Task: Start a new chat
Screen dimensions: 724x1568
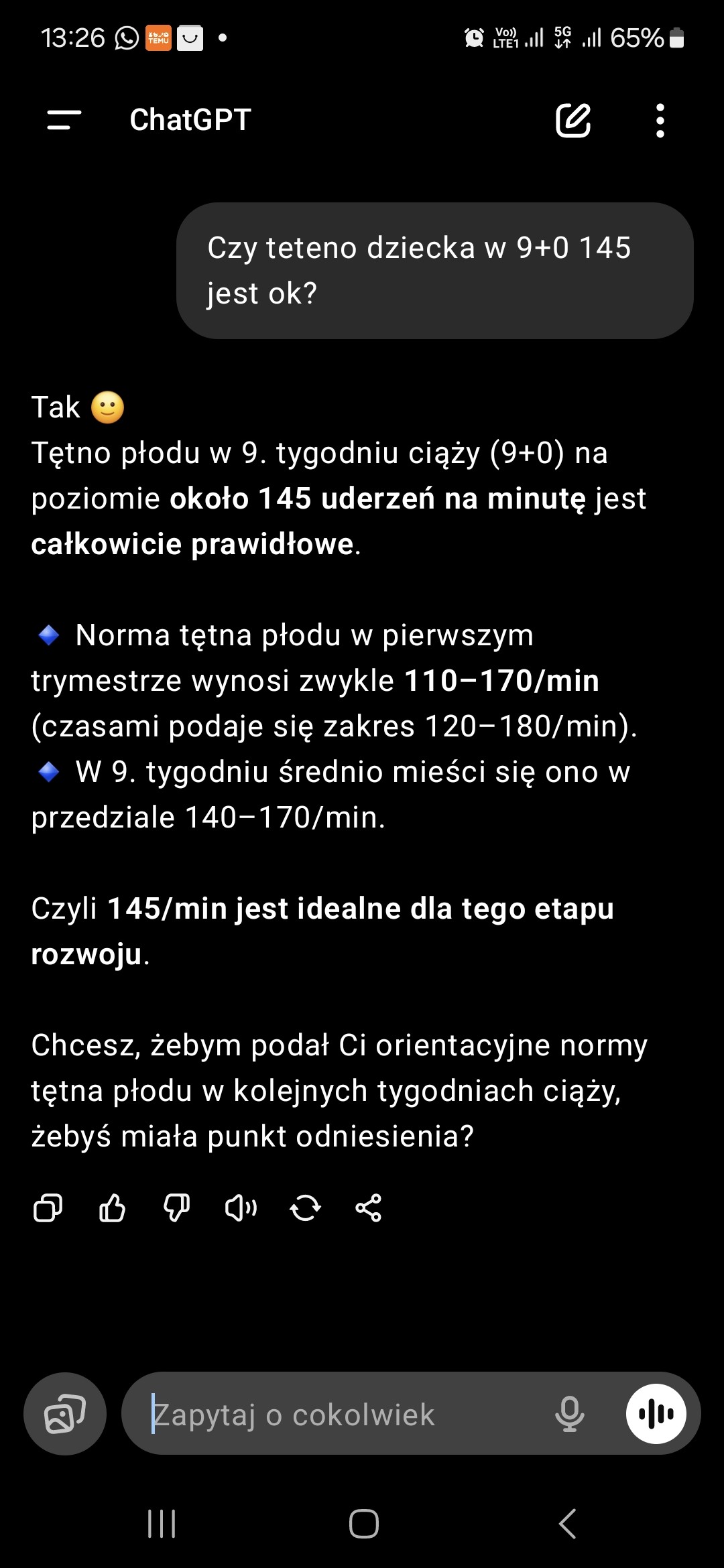Action: [573, 121]
